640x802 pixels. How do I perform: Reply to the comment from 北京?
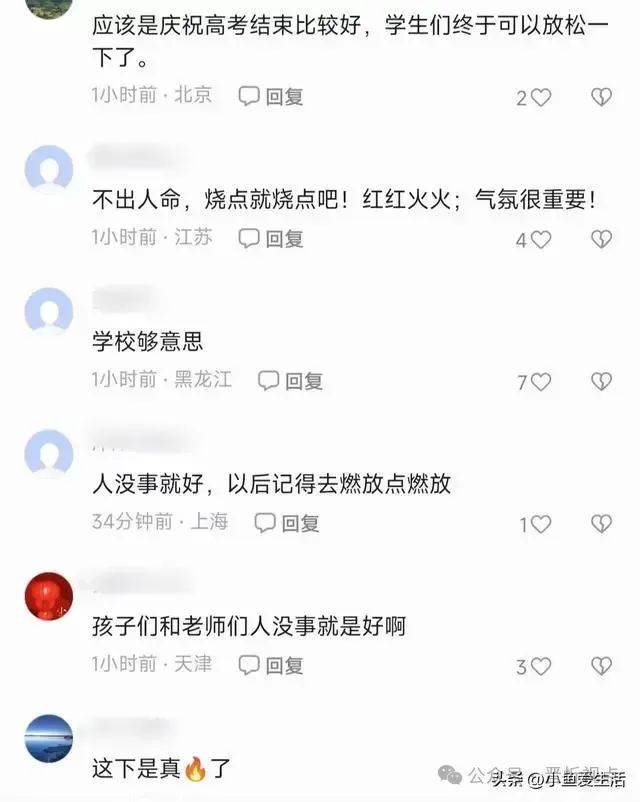271,97
